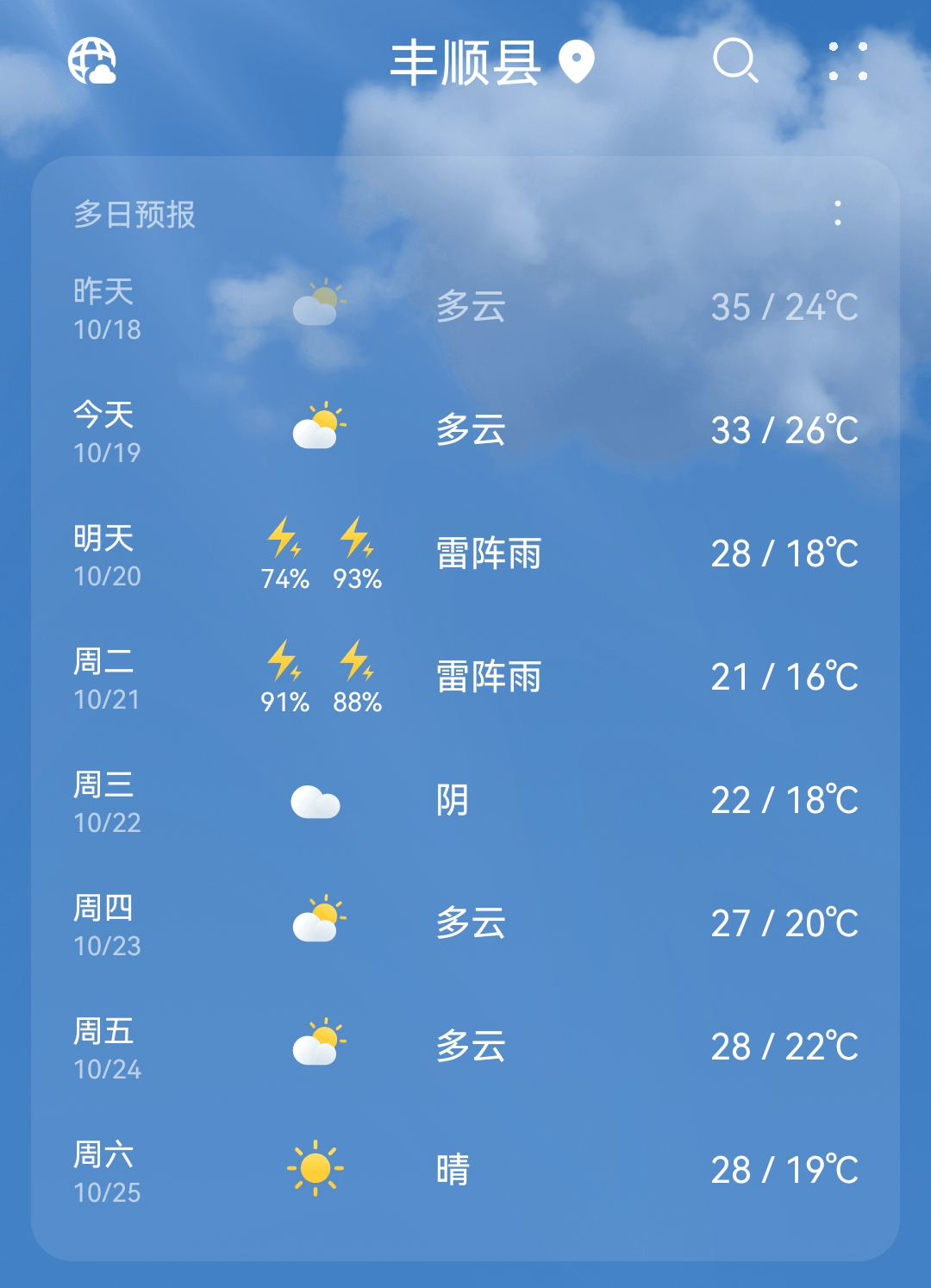Open the globe weather map icon

92,61
